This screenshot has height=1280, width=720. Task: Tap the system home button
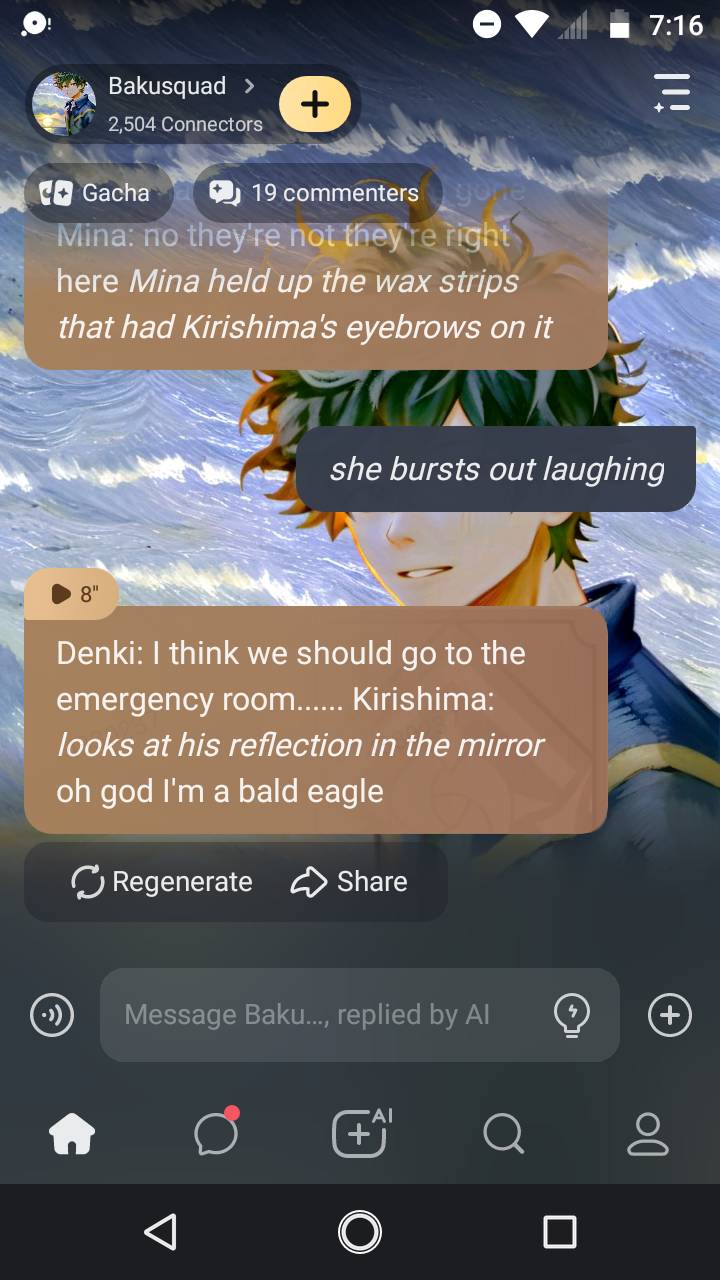360,1232
